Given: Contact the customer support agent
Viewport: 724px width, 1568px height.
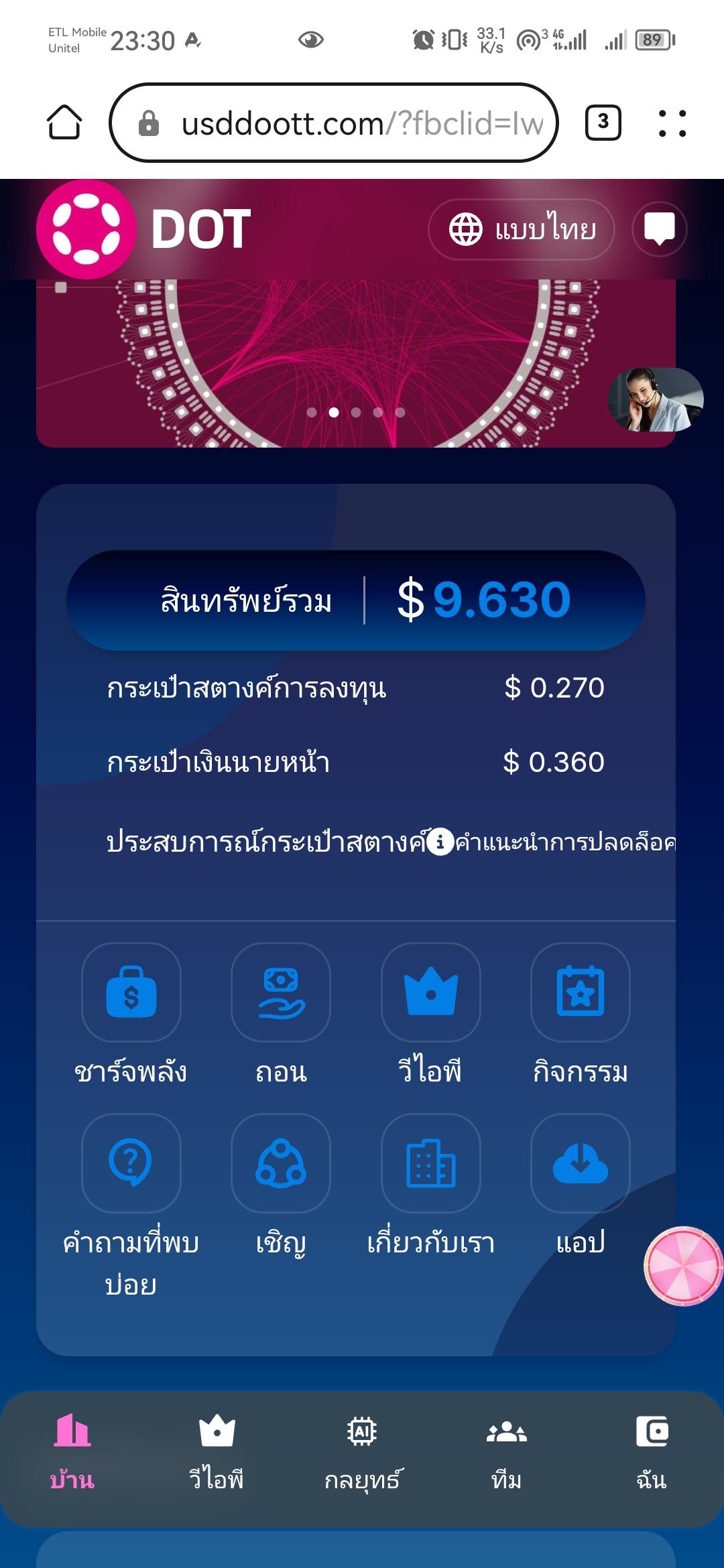Looking at the screenshot, I should [x=655, y=399].
